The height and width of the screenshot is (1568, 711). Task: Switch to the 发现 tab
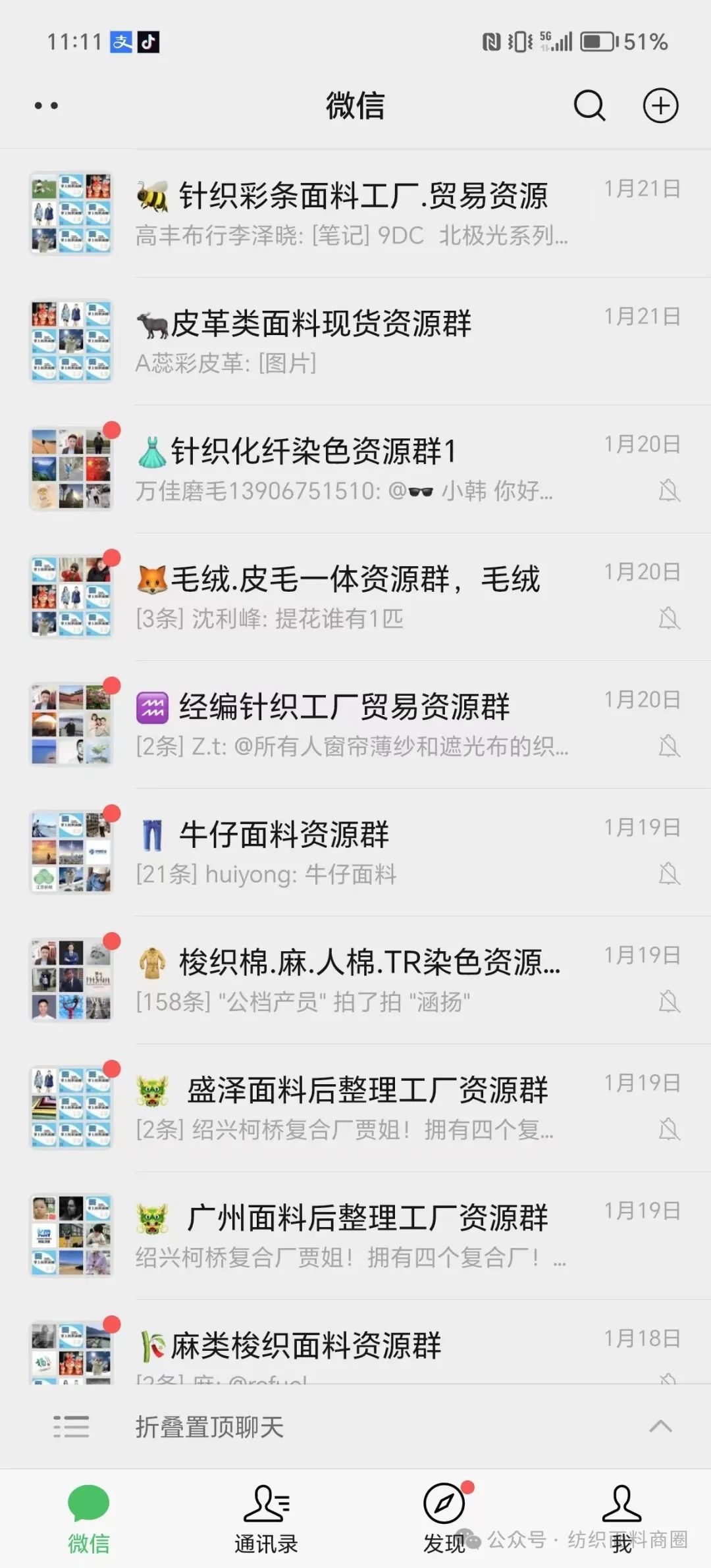pos(444,1519)
